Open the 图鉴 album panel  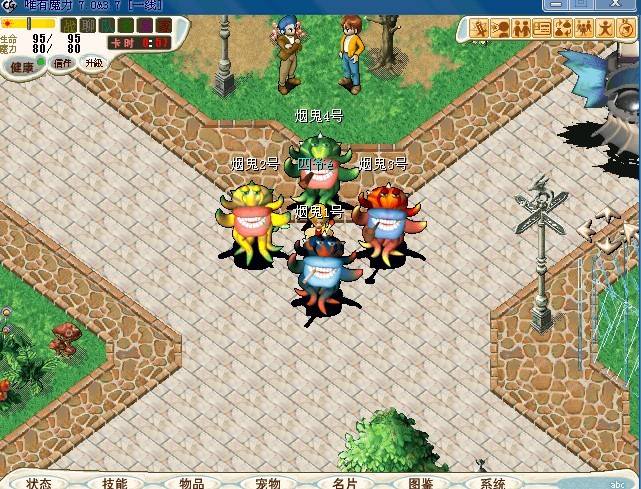coord(420,482)
